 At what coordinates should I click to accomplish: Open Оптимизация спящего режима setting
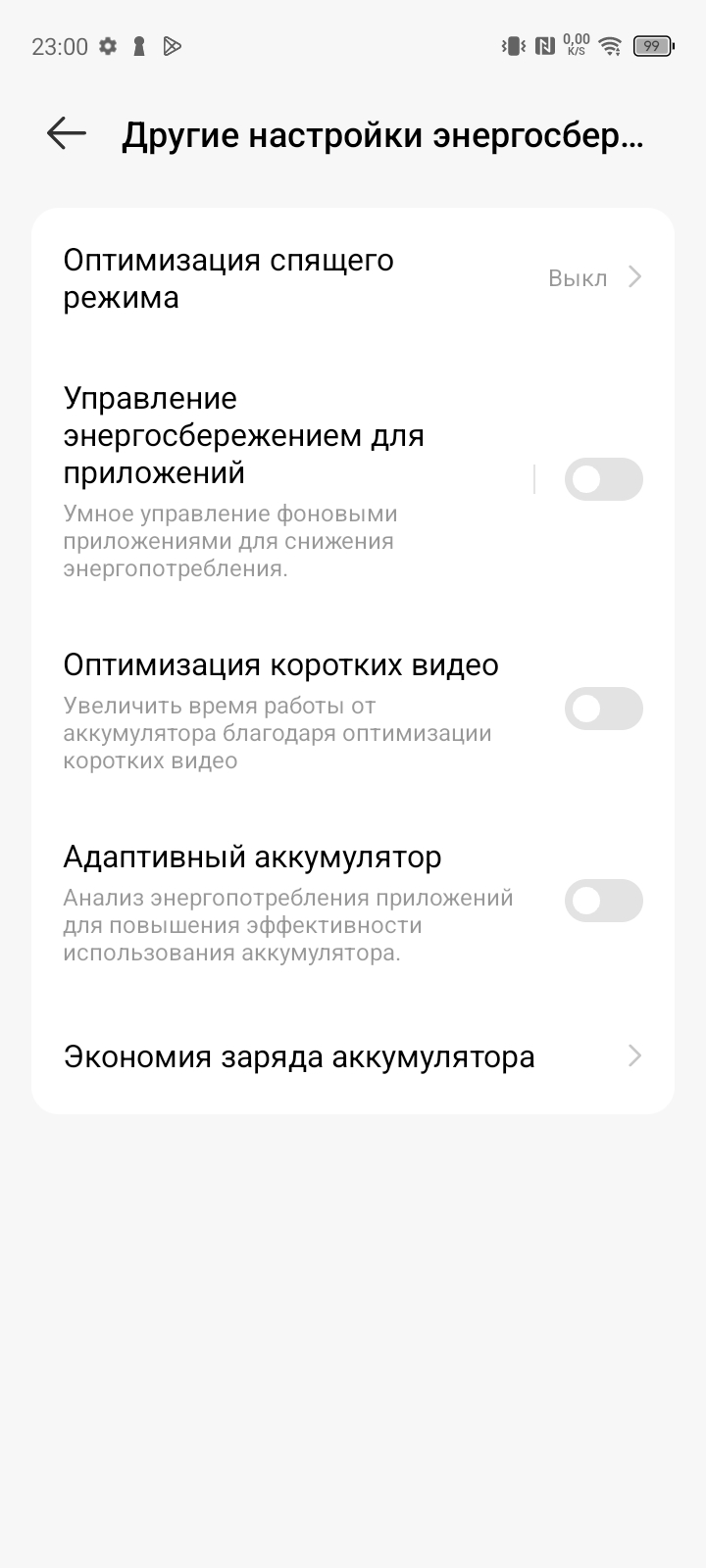tap(353, 278)
